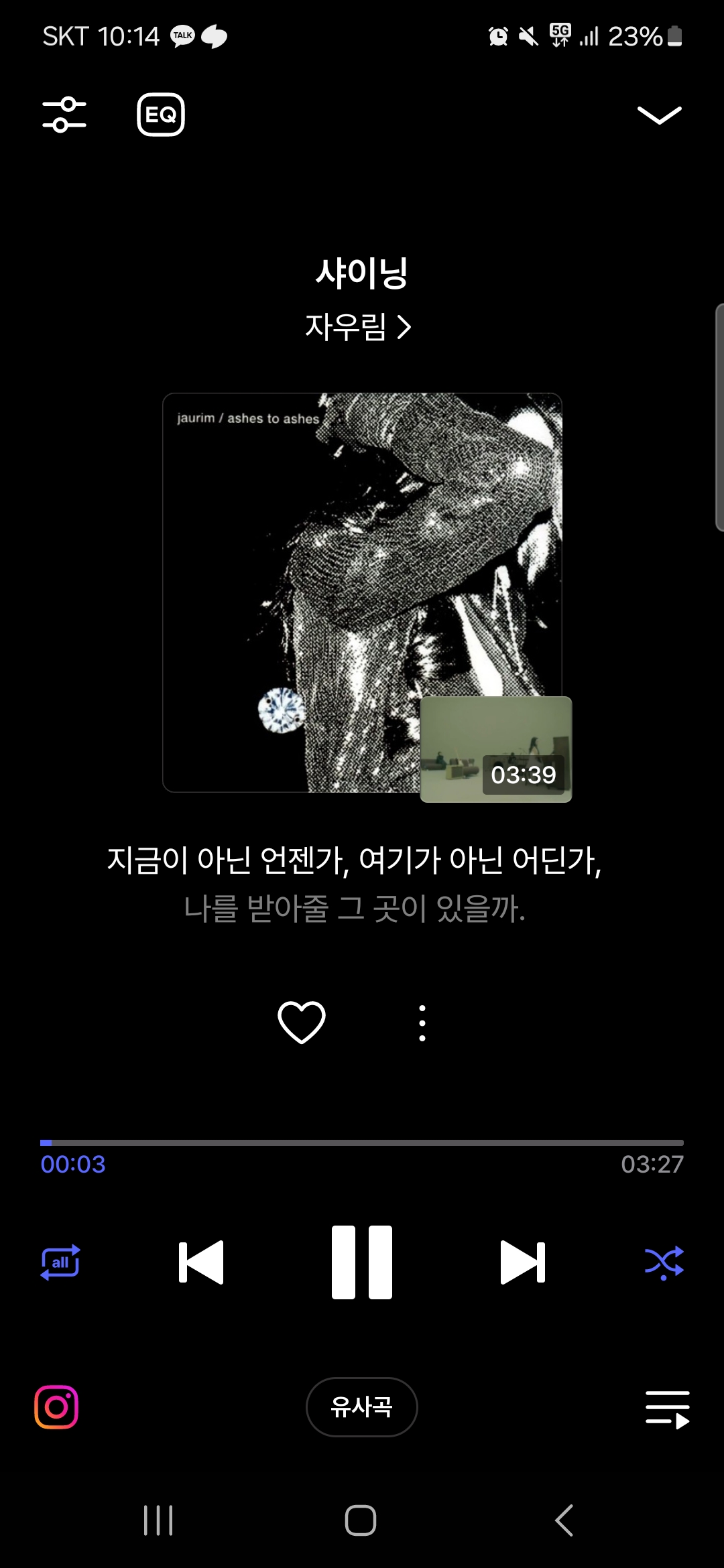Skip to the next track
This screenshot has width=724, height=1568.
(x=523, y=1262)
